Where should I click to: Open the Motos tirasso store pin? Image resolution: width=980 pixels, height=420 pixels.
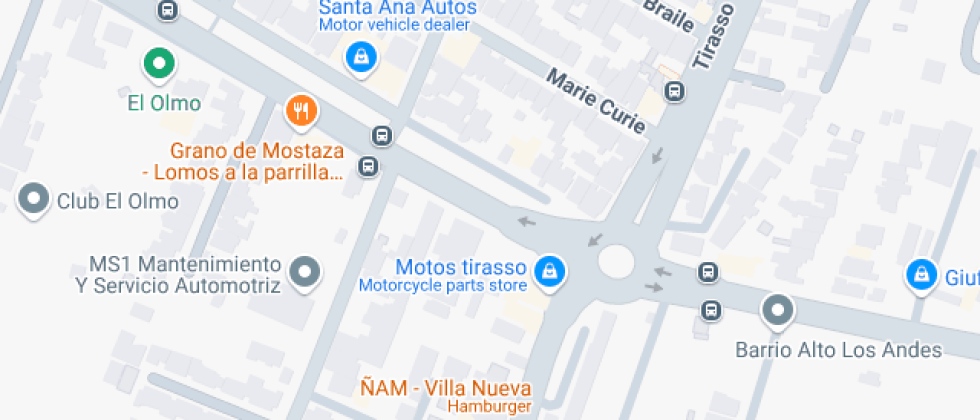coord(548,270)
